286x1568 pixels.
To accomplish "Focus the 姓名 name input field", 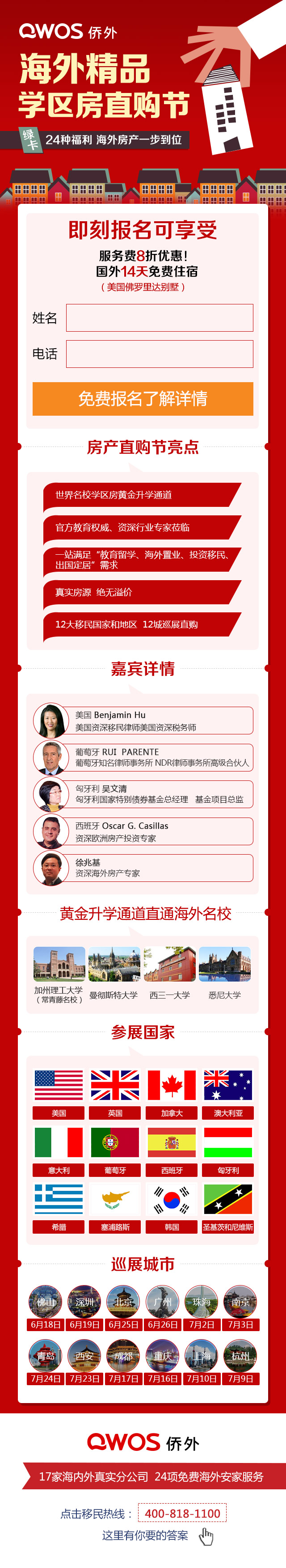I will click(x=160, y=318).
